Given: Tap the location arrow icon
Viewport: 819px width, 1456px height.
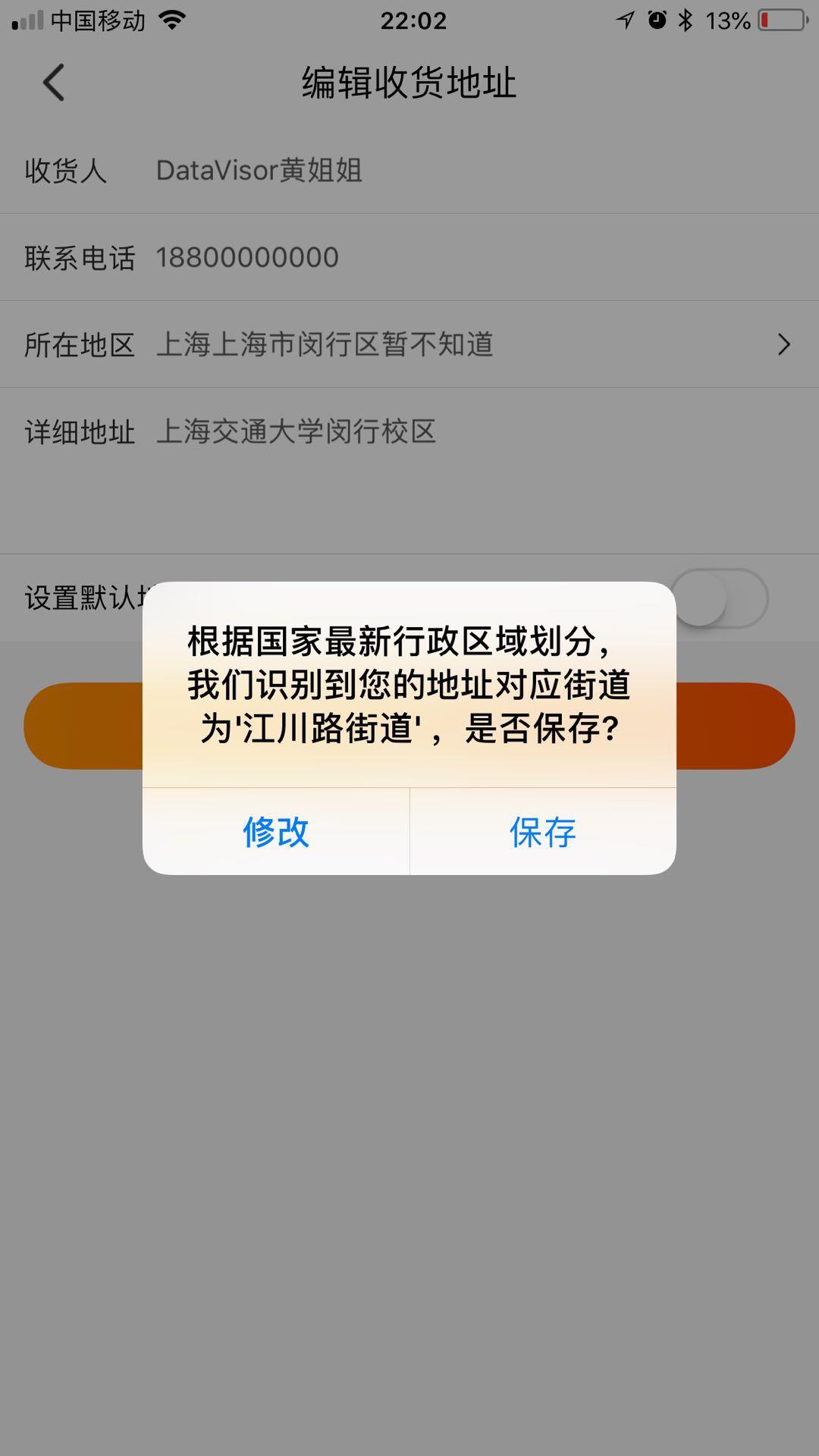Looking at the screenshot, I should pos(623,20).
